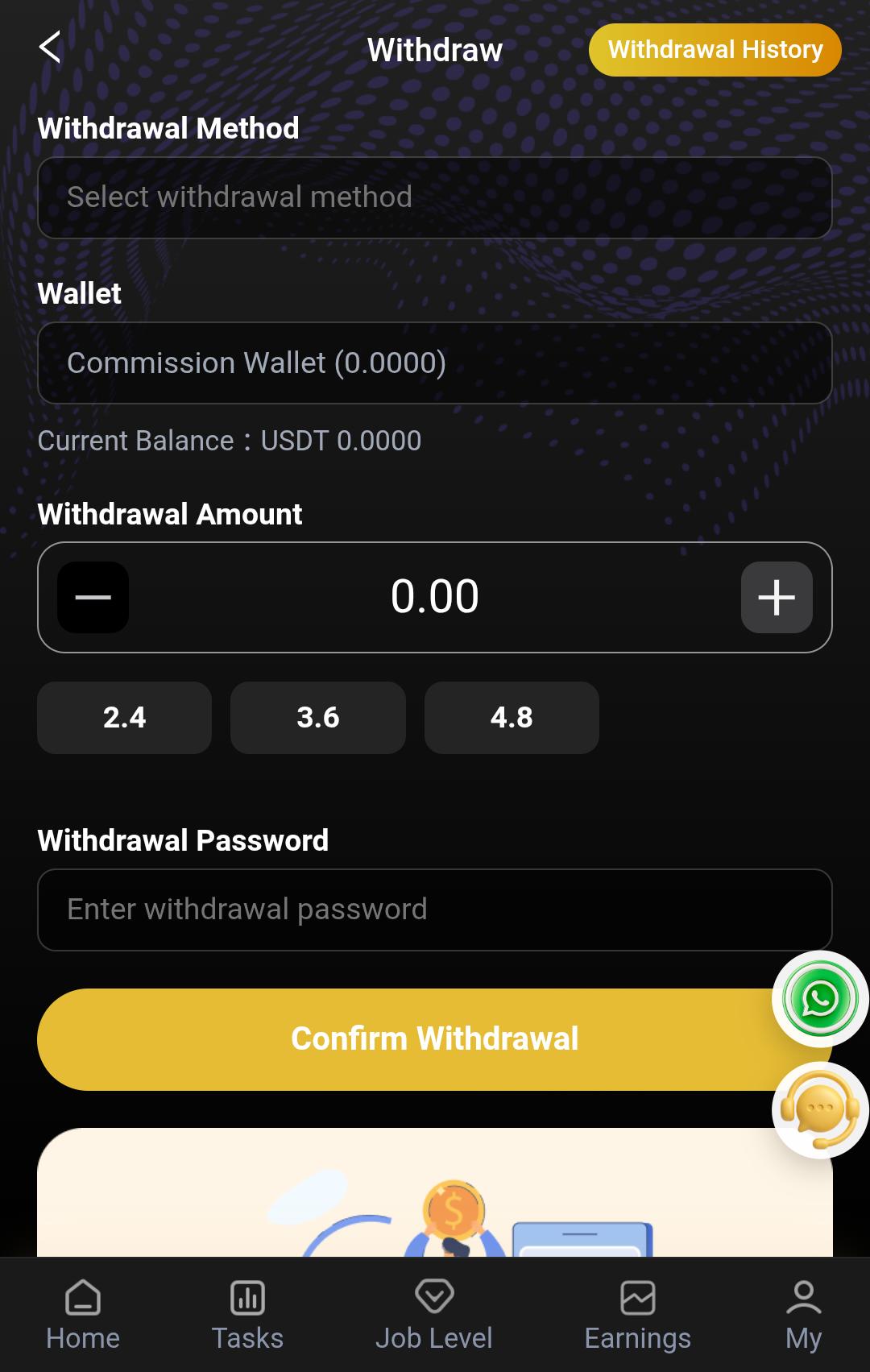Open the My profile icon

click(804, 1313)
